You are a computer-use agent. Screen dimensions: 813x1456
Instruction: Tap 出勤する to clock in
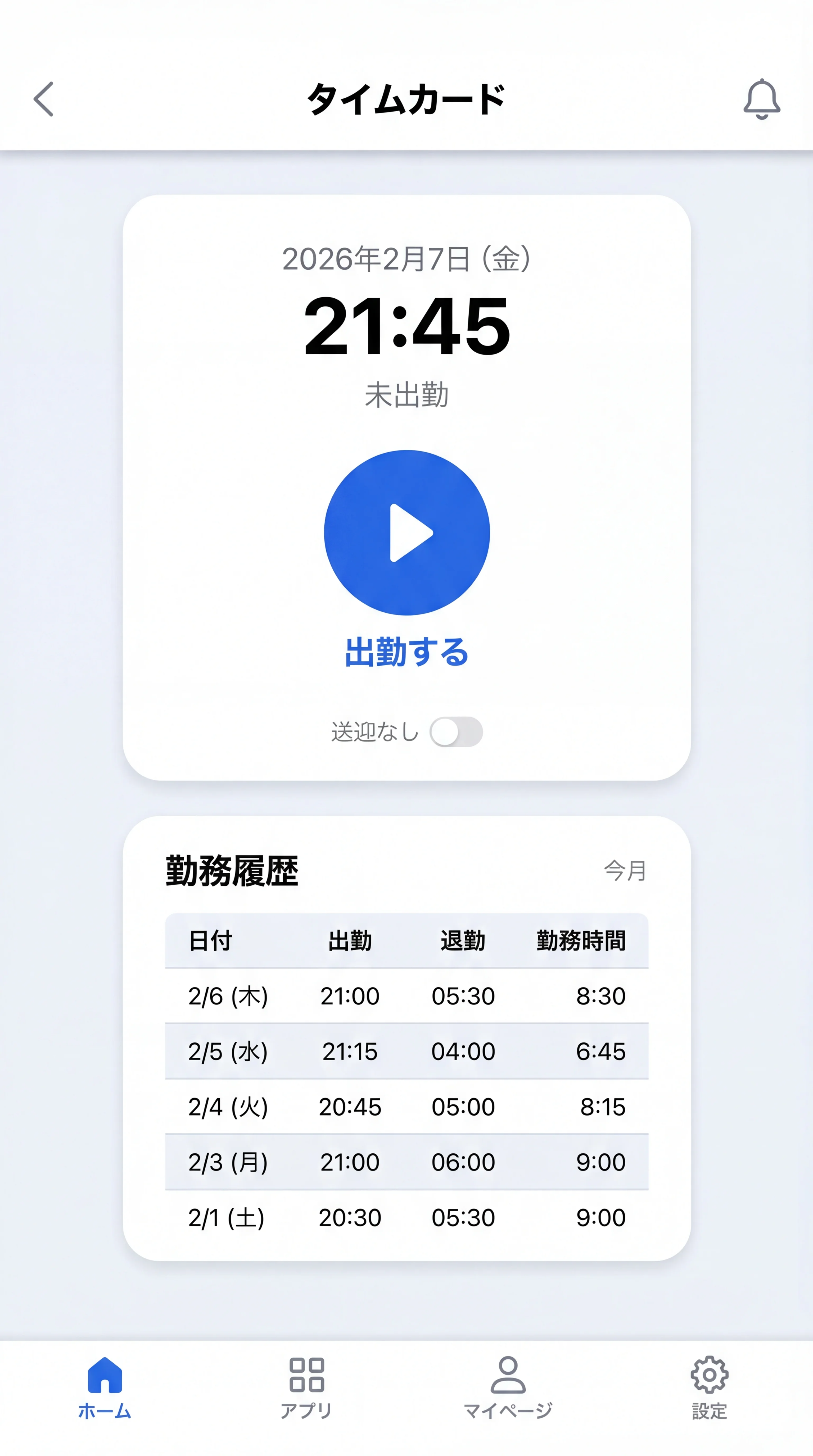[x=406, y=654]
